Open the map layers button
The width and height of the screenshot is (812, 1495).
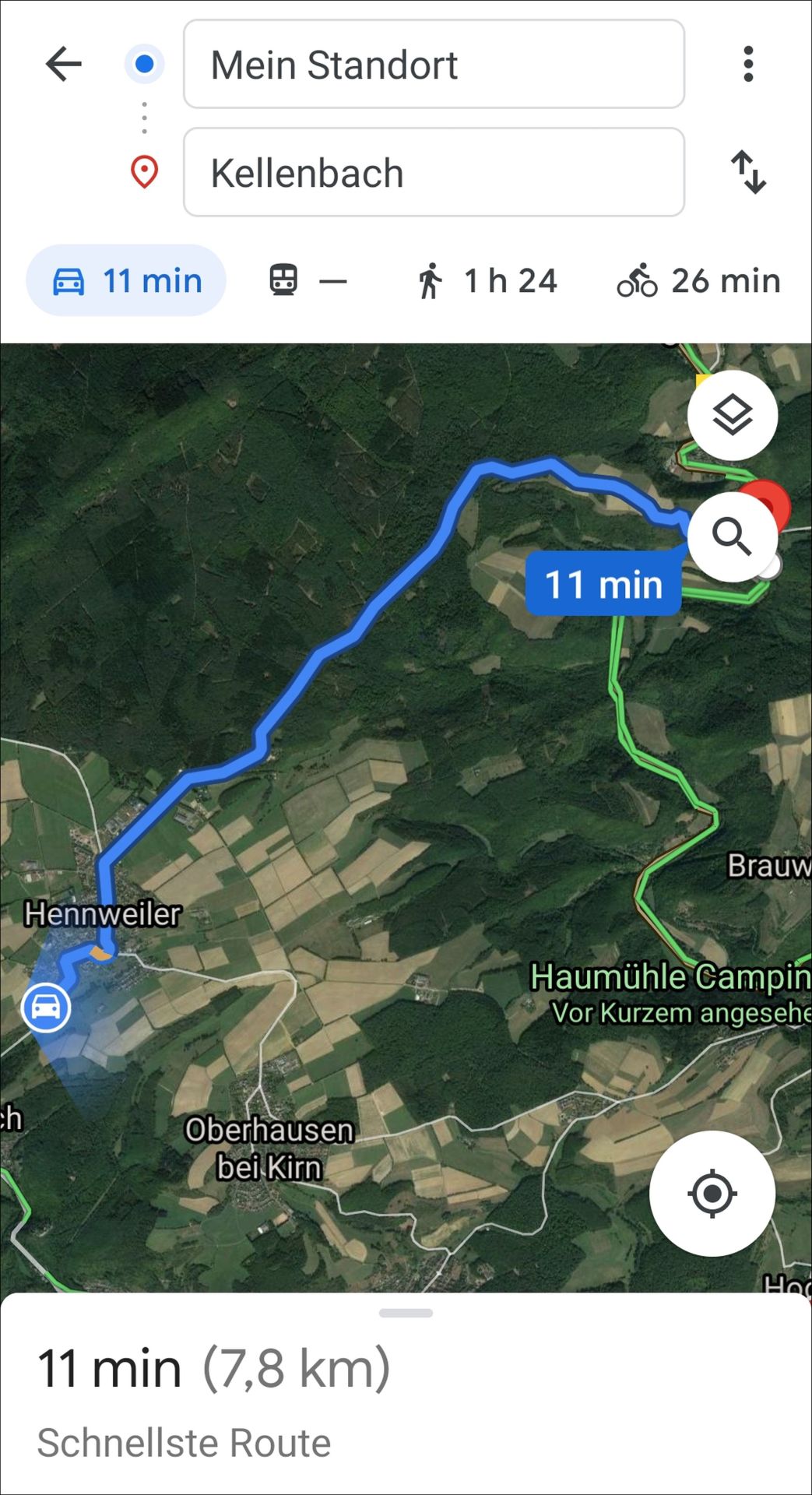732,415
